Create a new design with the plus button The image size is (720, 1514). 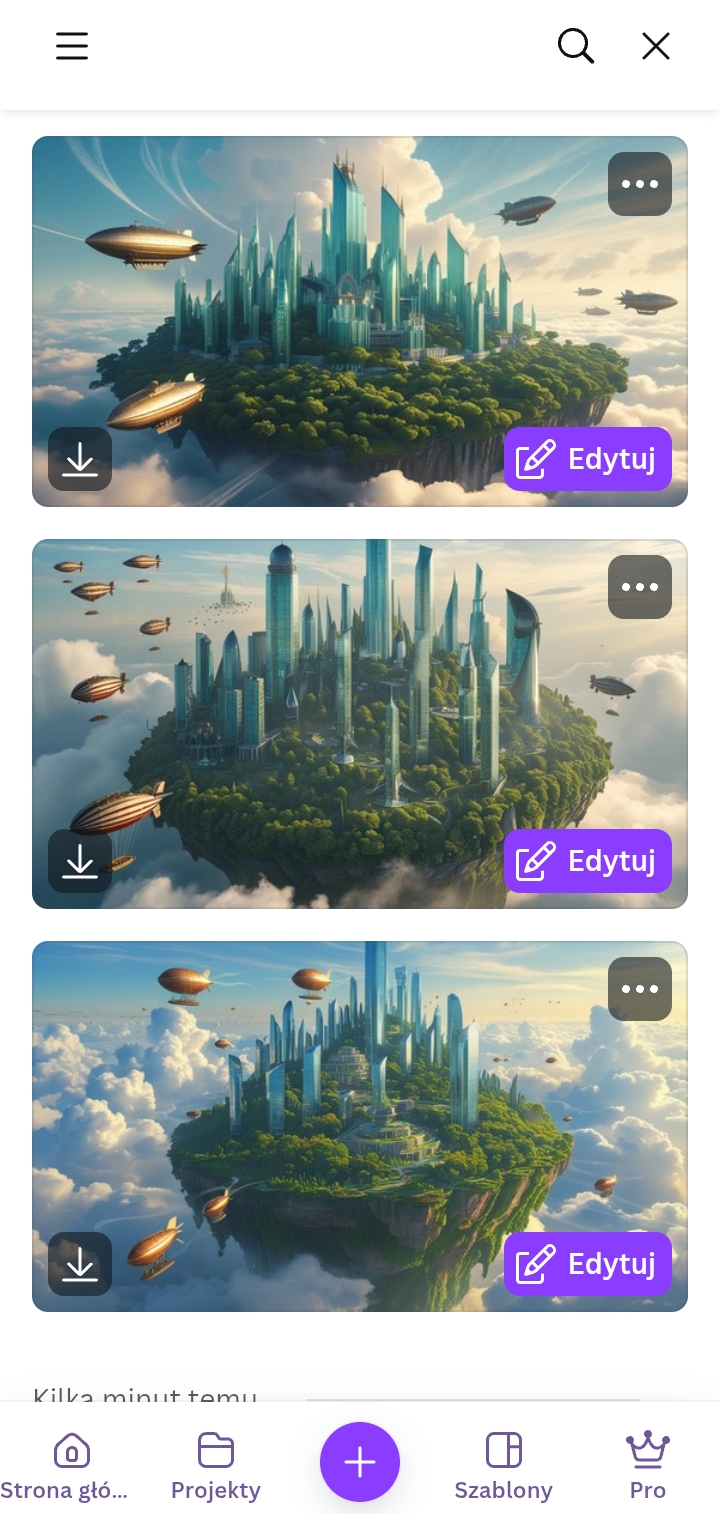tap(360, 1462)
